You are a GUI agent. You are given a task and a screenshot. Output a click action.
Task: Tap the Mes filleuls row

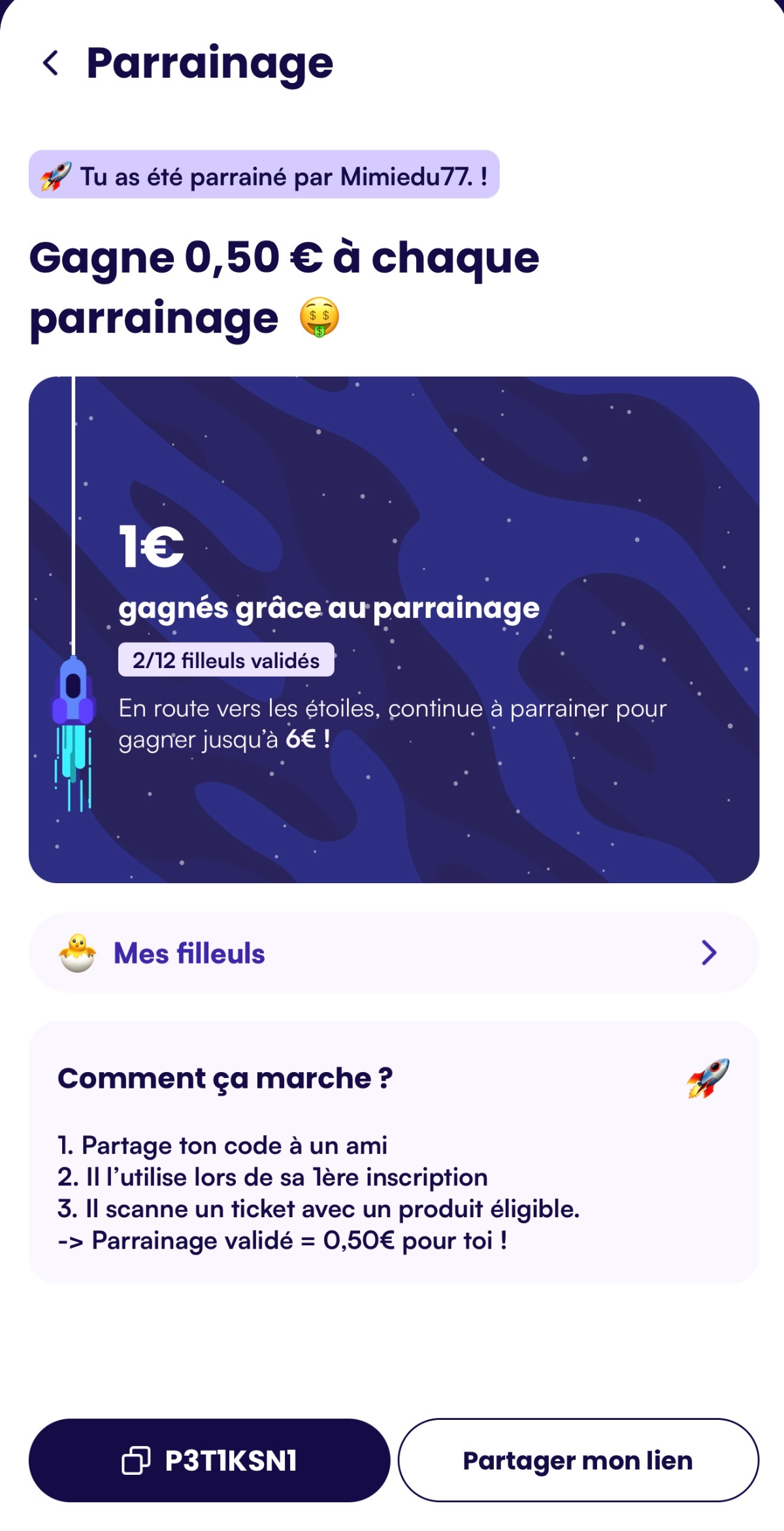392,952
